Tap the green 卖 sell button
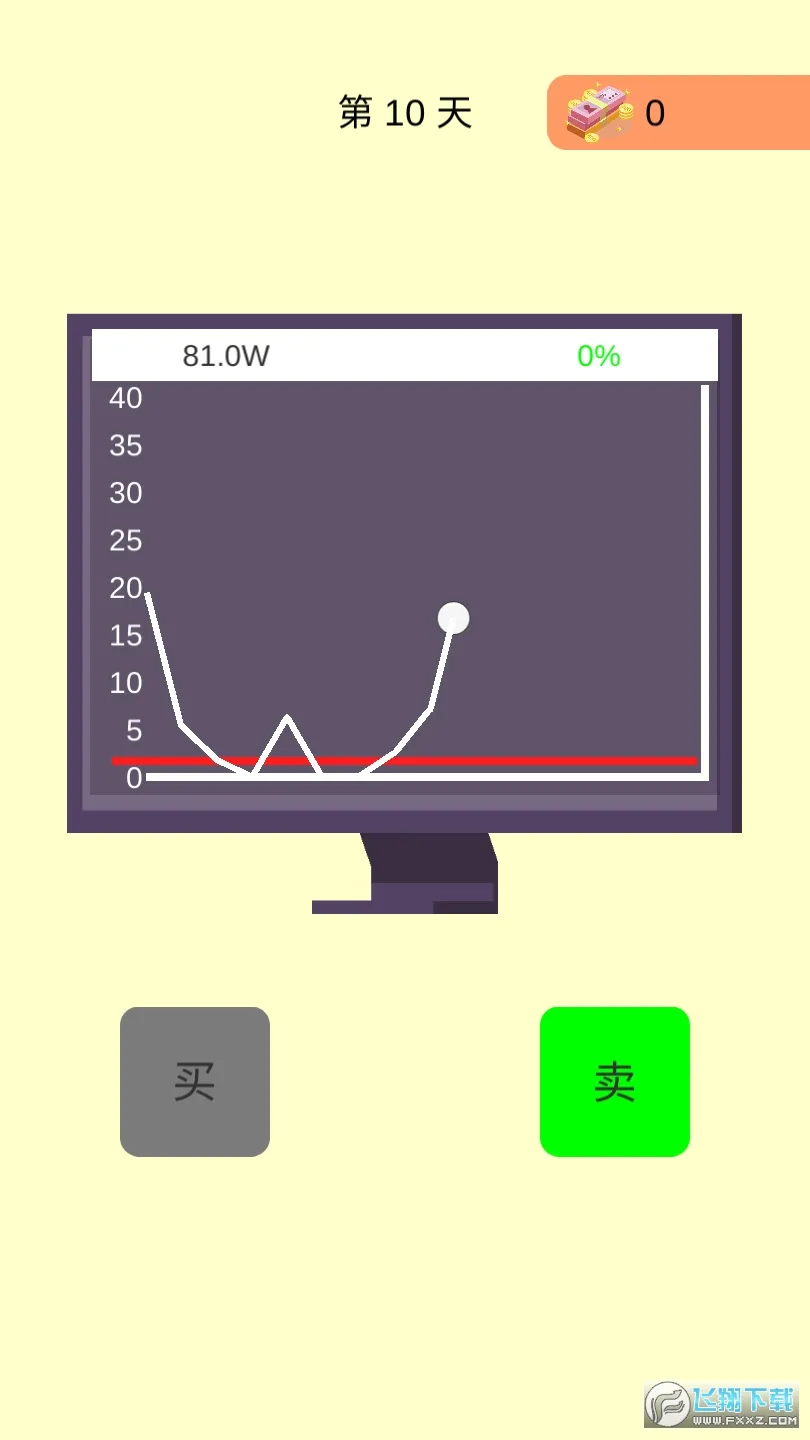The image size is (810, 1440). [614, 1081]
